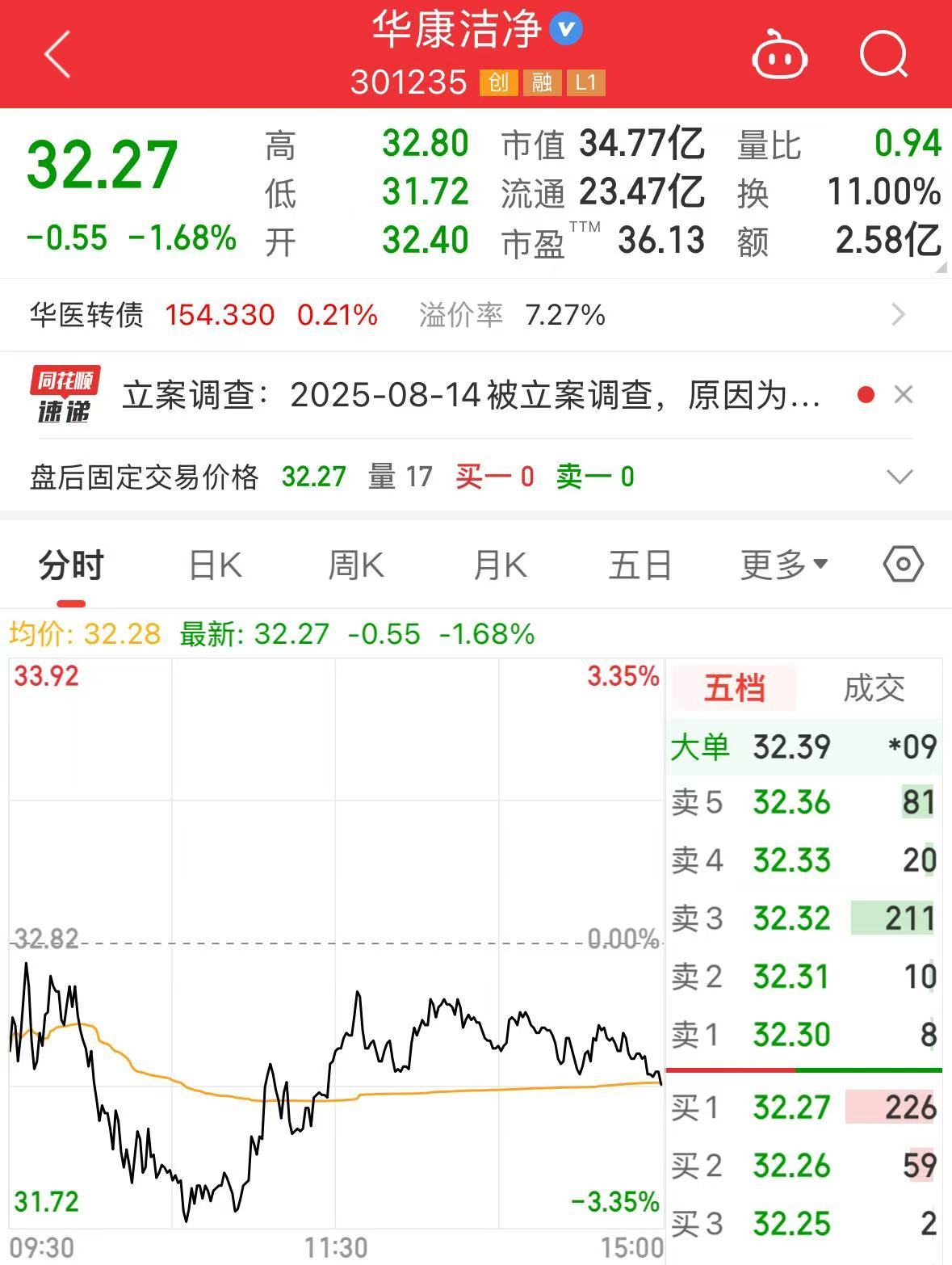The height and width of the screenshot is (1265, 952).
Task: Switch to 五日 chart tab
Action: pos(640,565)
